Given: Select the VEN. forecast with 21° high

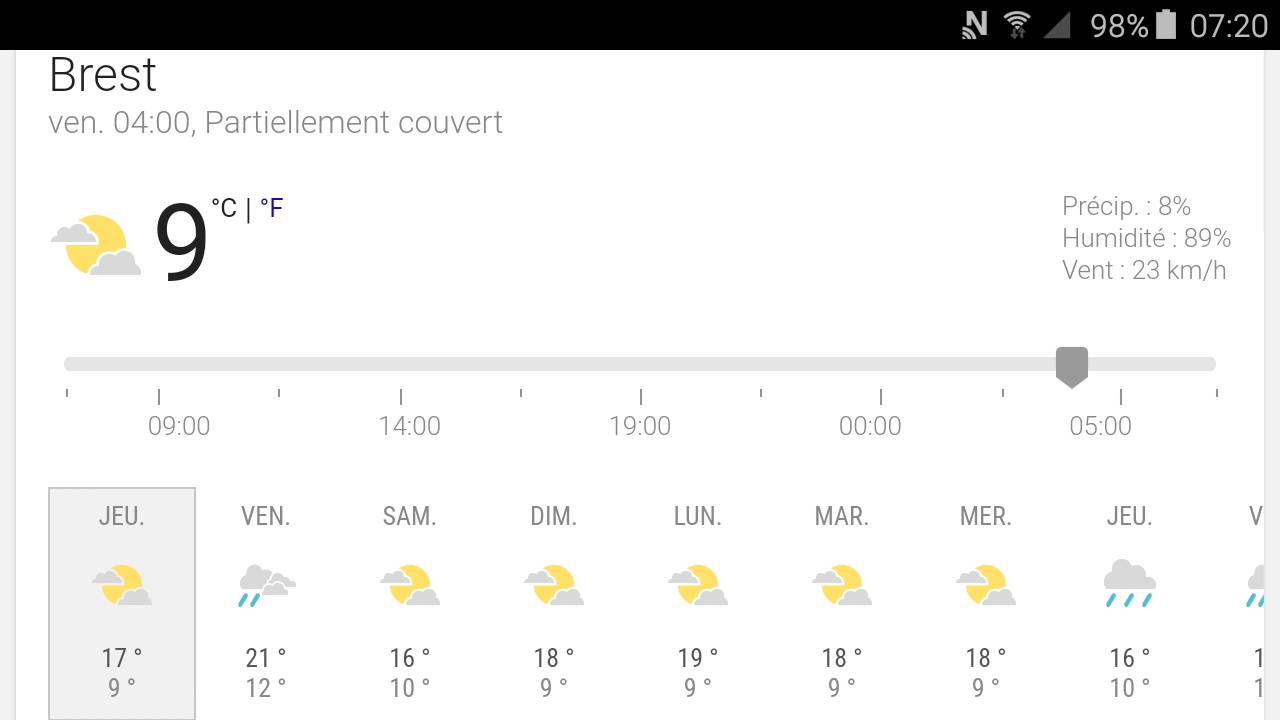Looking at the screenshot, I should [265, 600].
